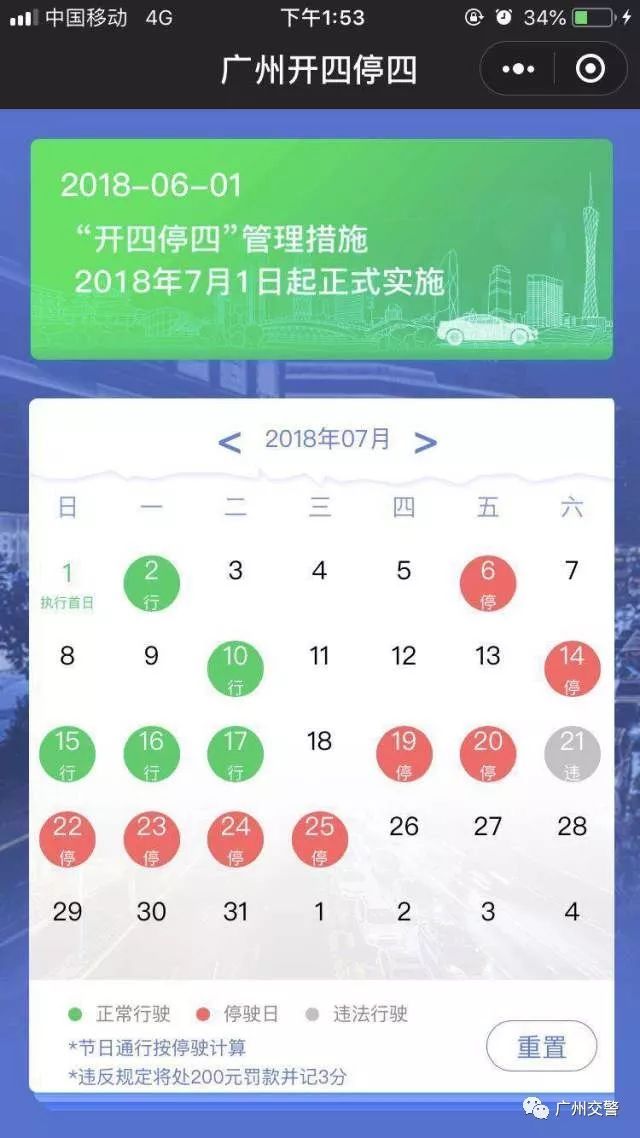Screen dimensions: 640x1138
Task: Select July 31 on the calendar
Action: pyautogui.click(x=235, y=911)
